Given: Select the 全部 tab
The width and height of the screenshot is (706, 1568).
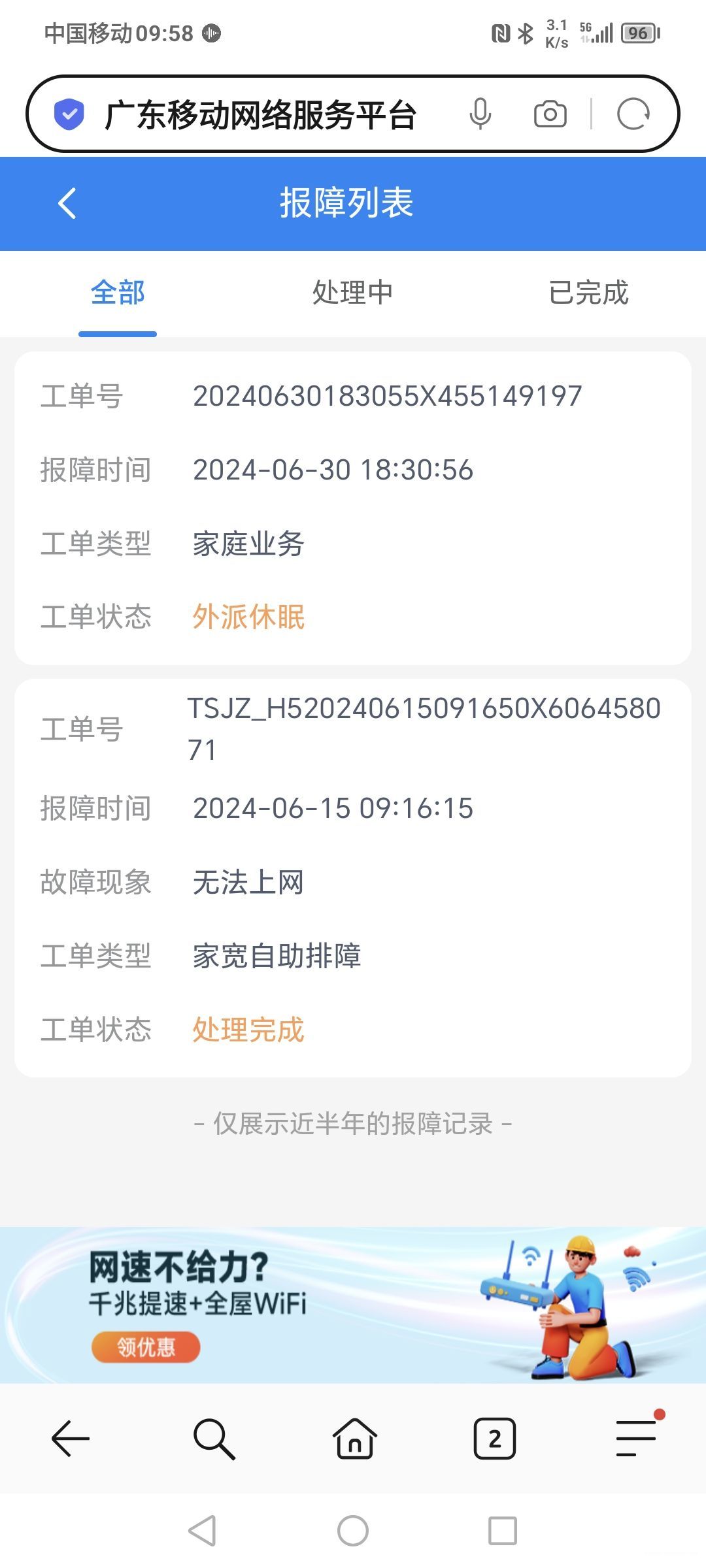Looking at the screenshot, I should pos(118,293).
